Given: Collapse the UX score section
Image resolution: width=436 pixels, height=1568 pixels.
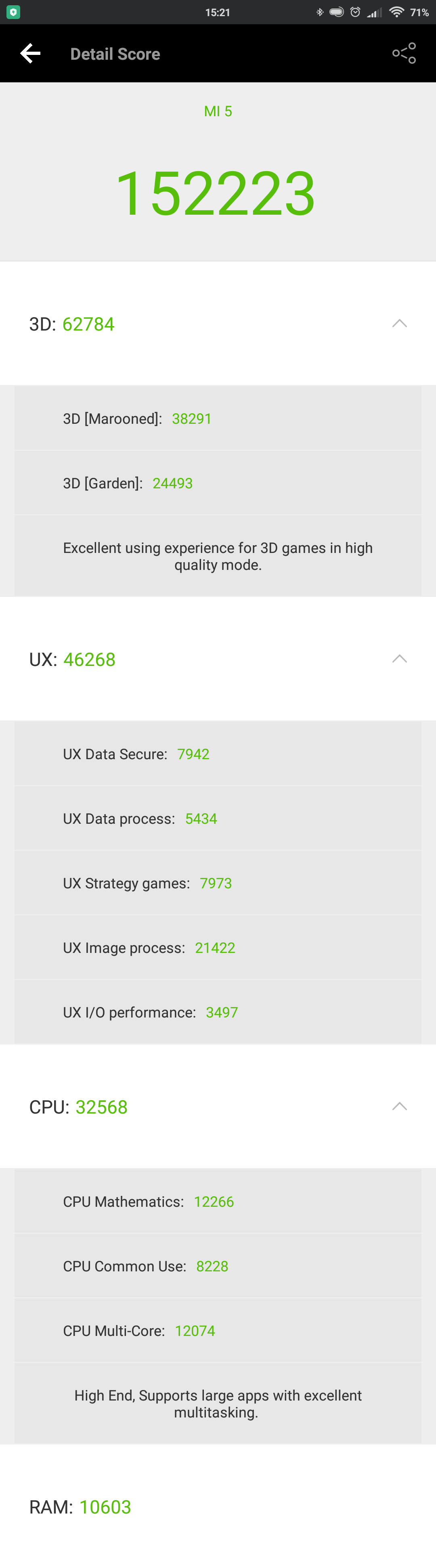Looking at the screenshot, I should tap(399, 659).
